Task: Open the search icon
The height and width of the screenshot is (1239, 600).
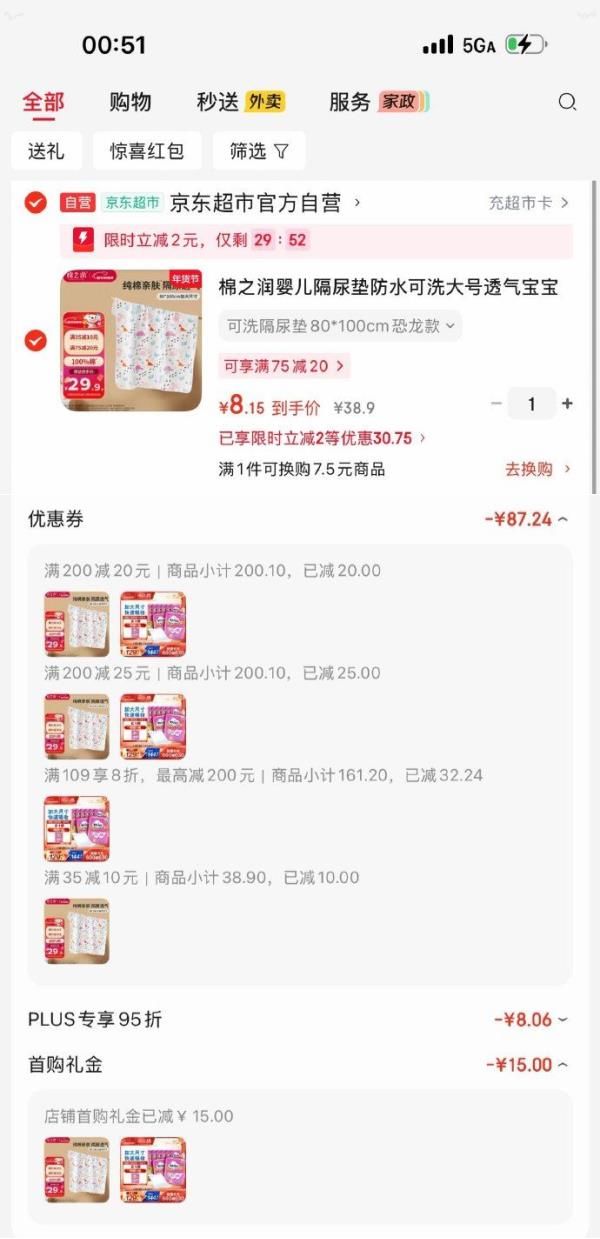Action: coord(567,102)
